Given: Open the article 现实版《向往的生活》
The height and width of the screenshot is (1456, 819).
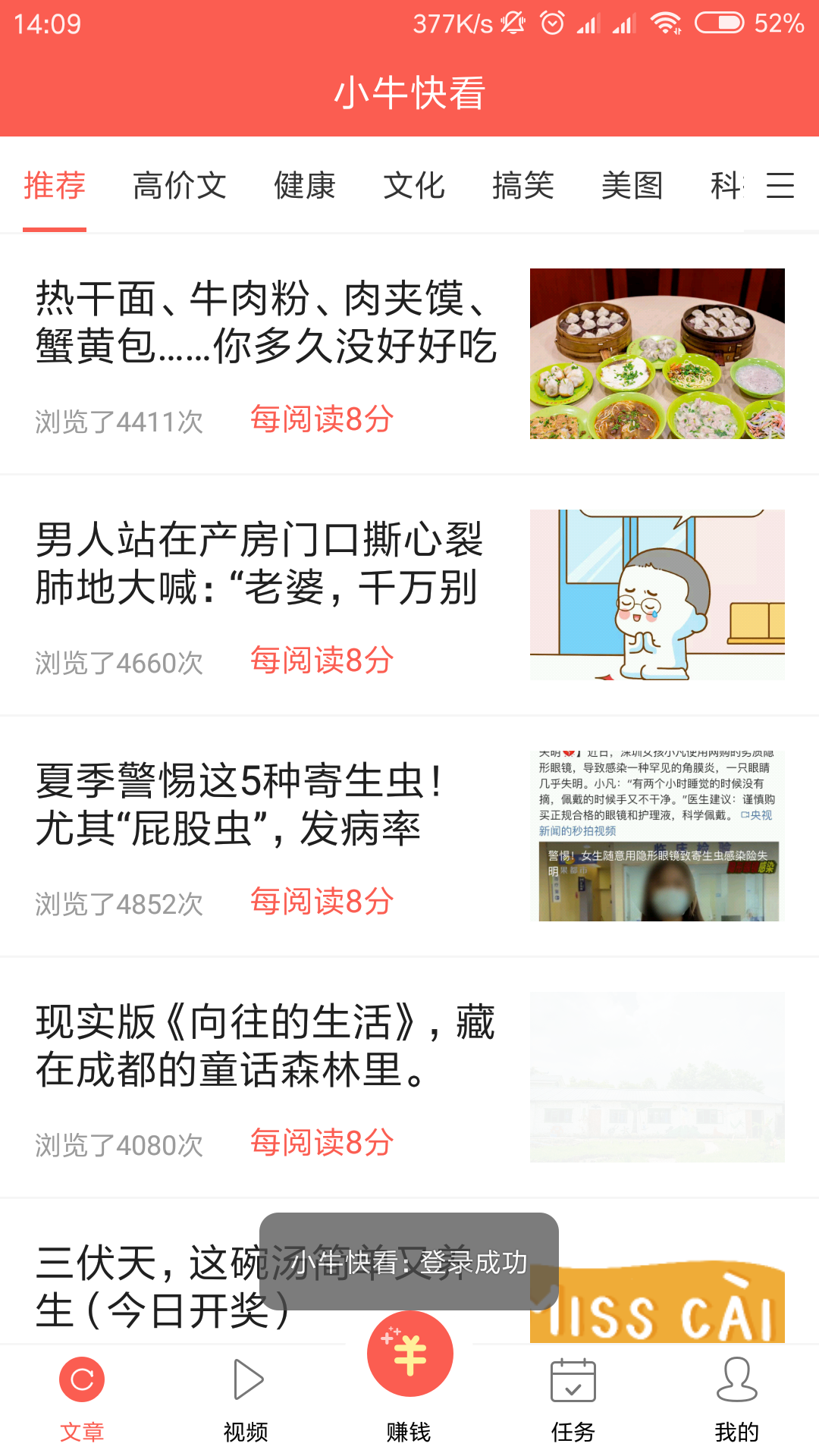Looking at the screenshot, I should pos(265,1046).
